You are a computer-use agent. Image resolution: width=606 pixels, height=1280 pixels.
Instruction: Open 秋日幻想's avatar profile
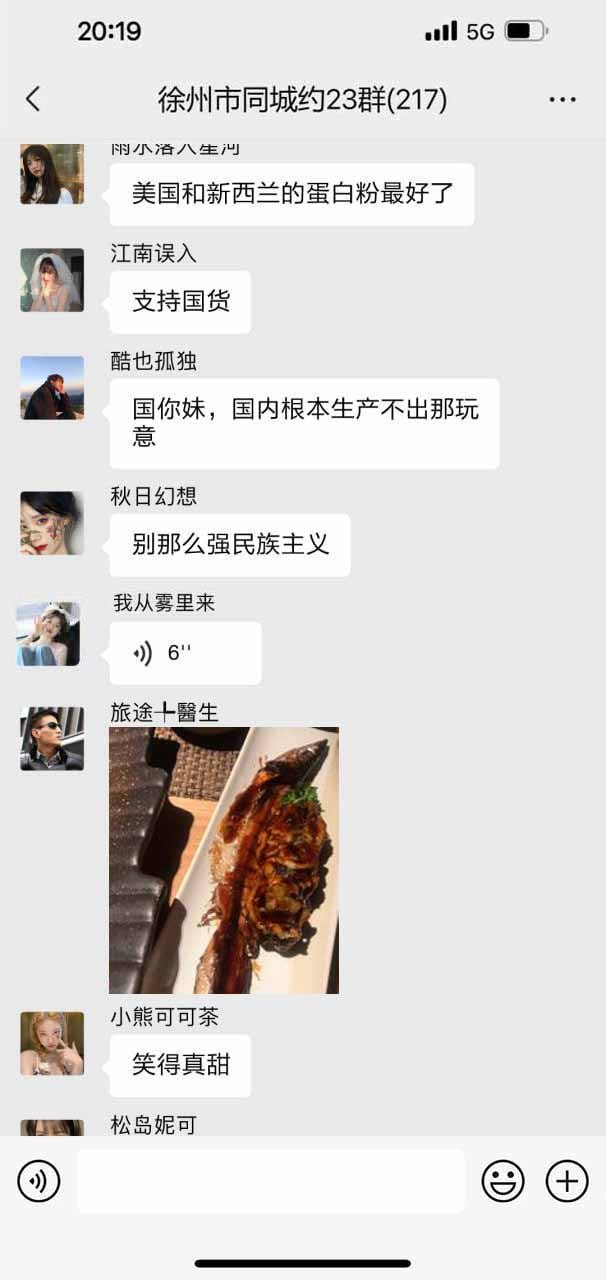pyautogui.click(x=52, y=523)
